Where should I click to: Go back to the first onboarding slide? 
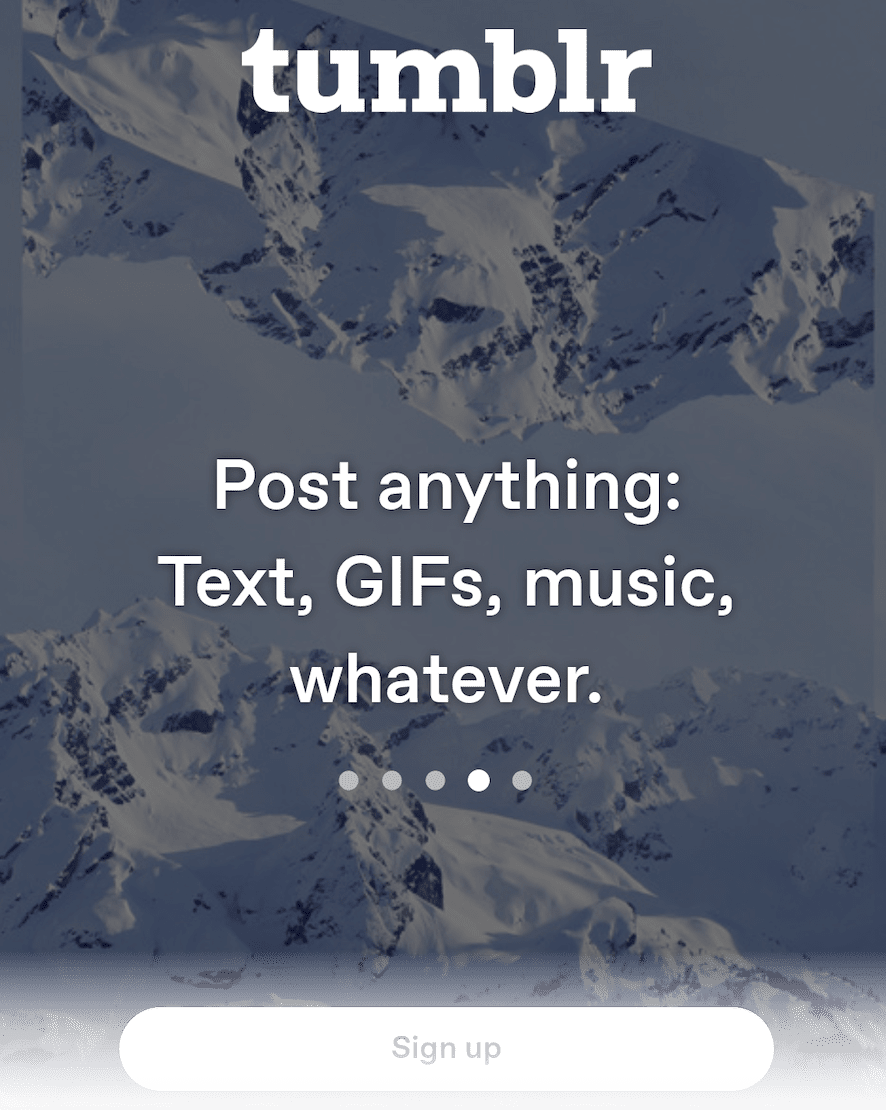coord(348,780)
